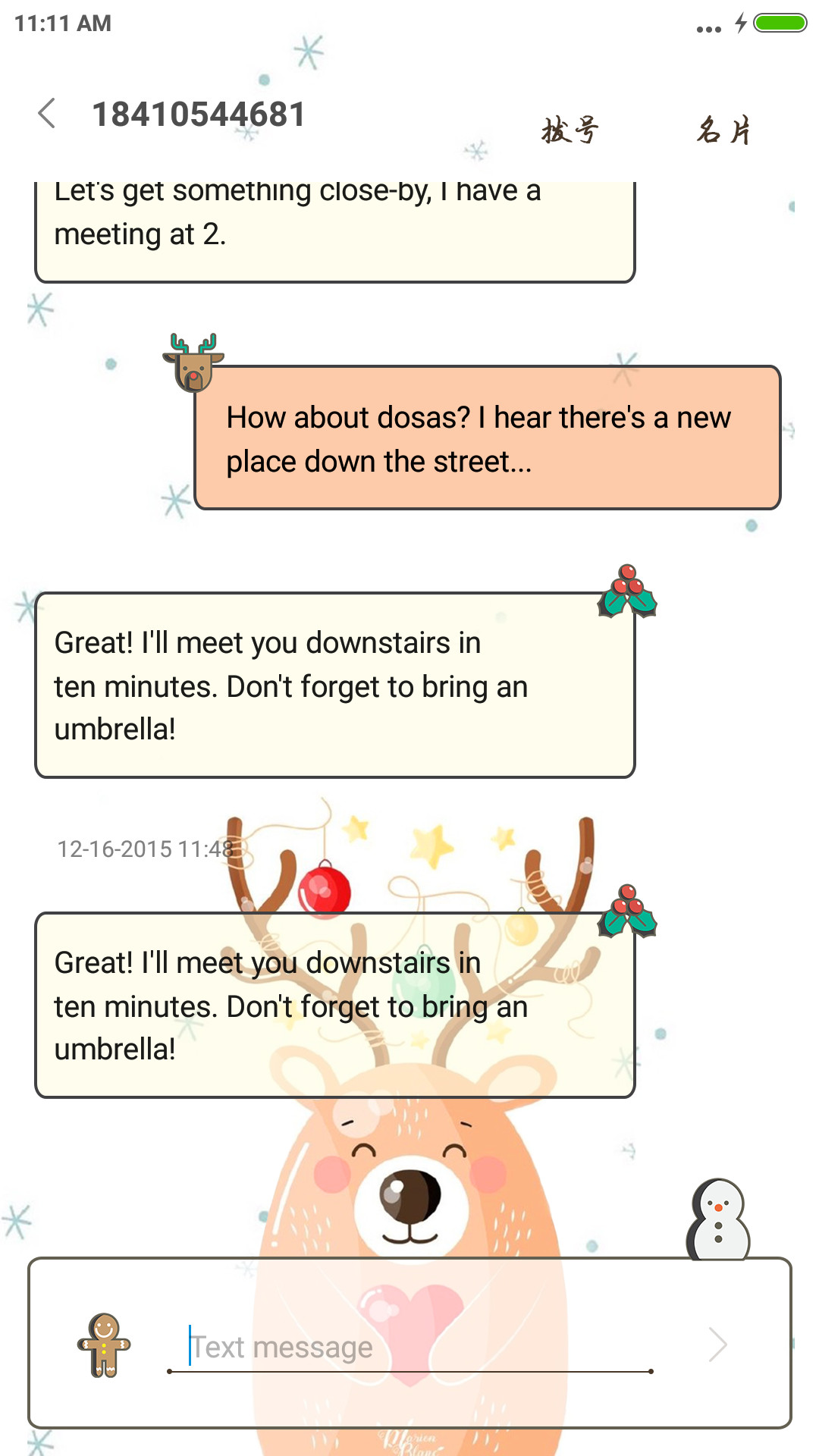Focus the Text message input field
This screenshot has height=1456, width=819.
(409, 1348)
